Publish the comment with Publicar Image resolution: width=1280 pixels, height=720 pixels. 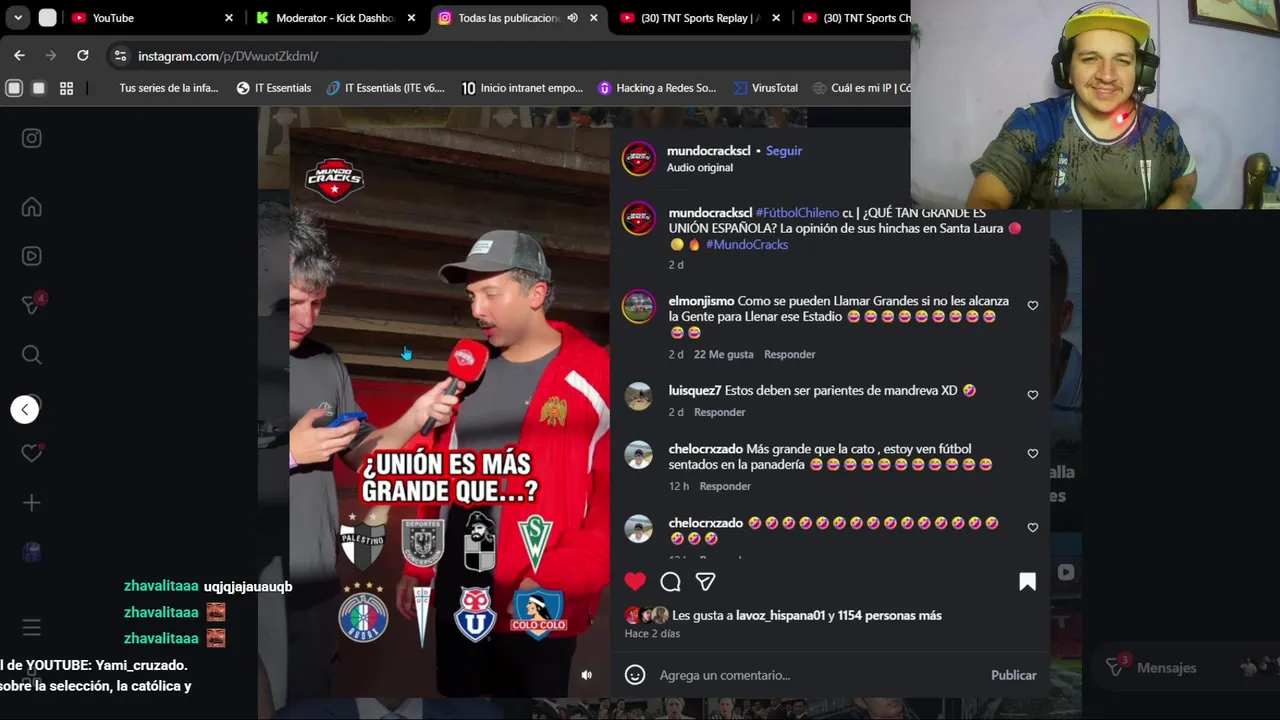1013,675
